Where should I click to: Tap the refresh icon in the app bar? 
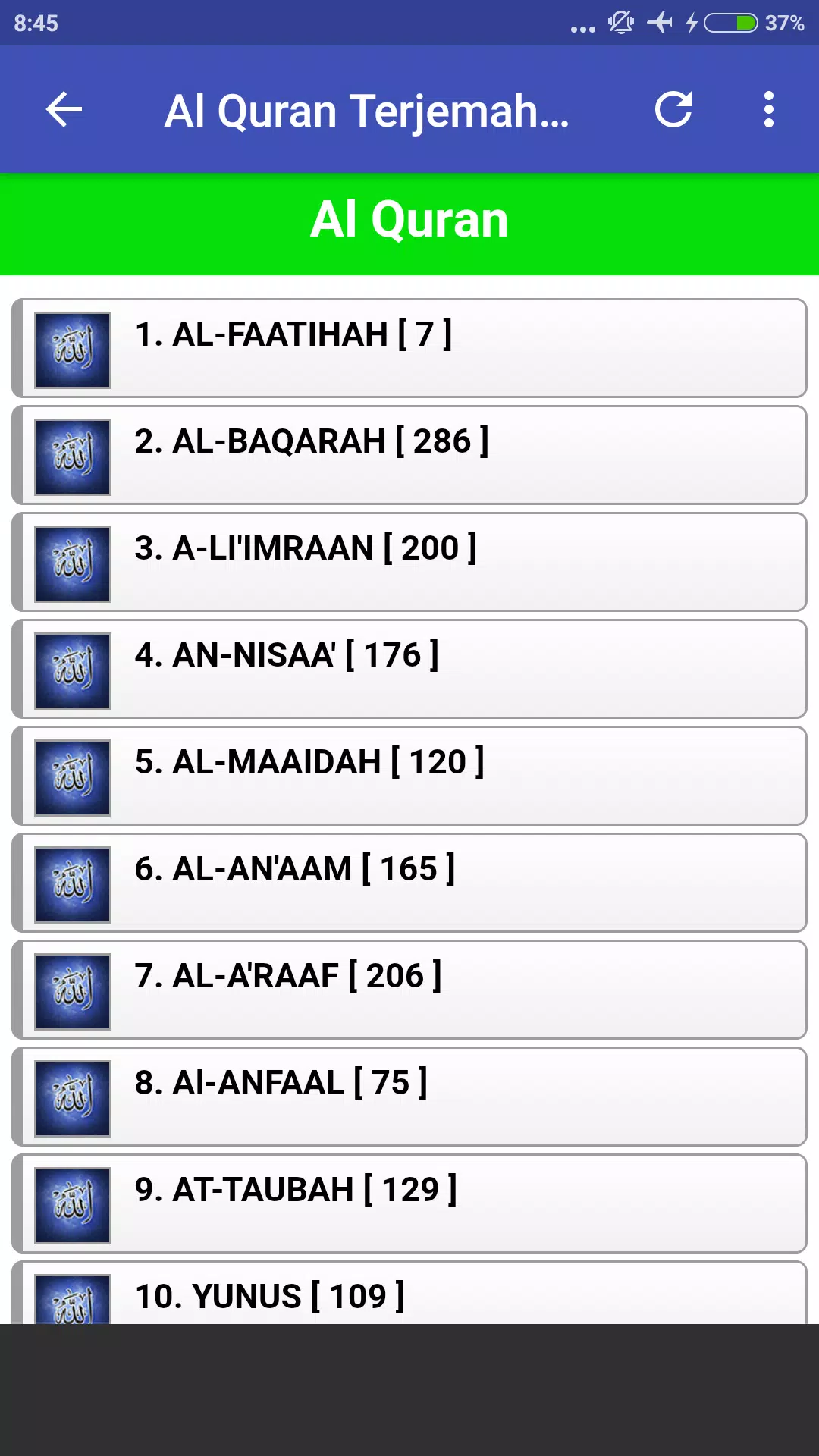[673, 110]
